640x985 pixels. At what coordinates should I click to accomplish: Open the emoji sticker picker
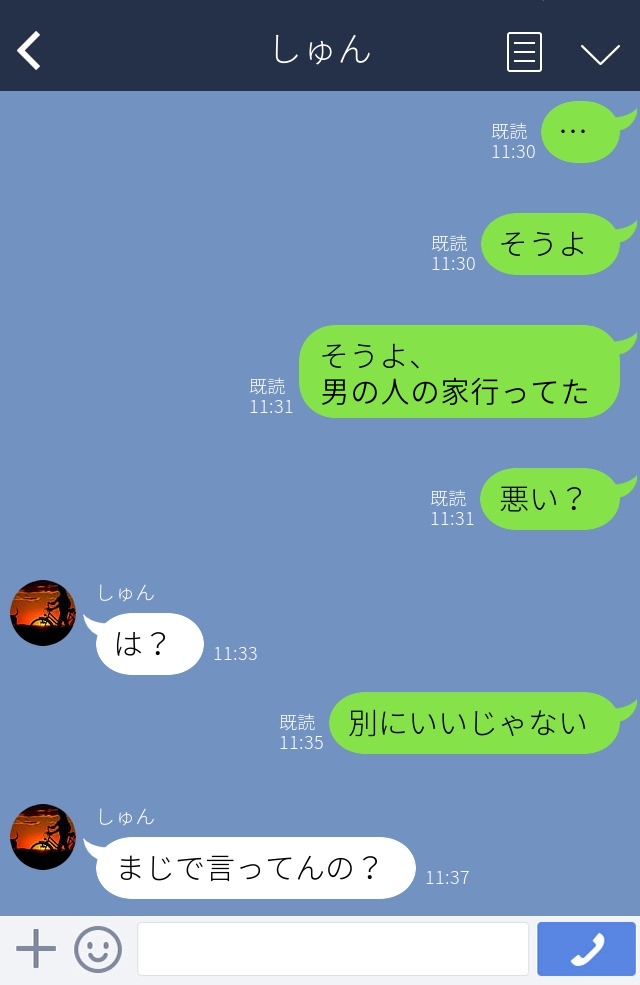point(98,949)
